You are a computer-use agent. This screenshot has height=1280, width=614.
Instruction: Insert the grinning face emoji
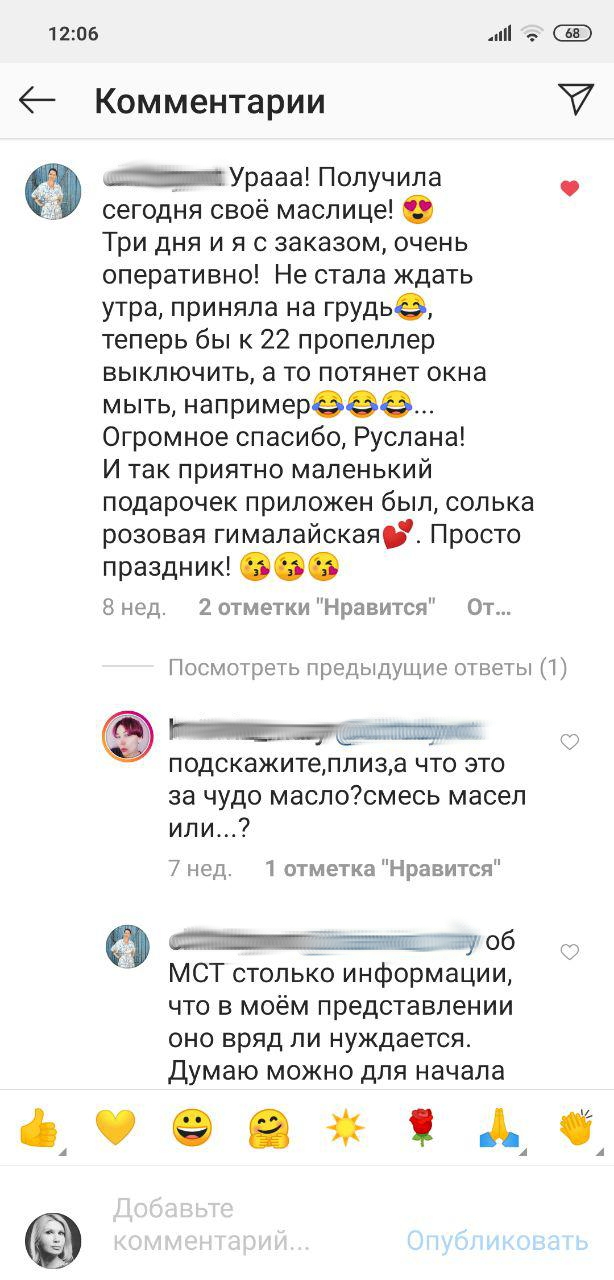pos(192,1128)
